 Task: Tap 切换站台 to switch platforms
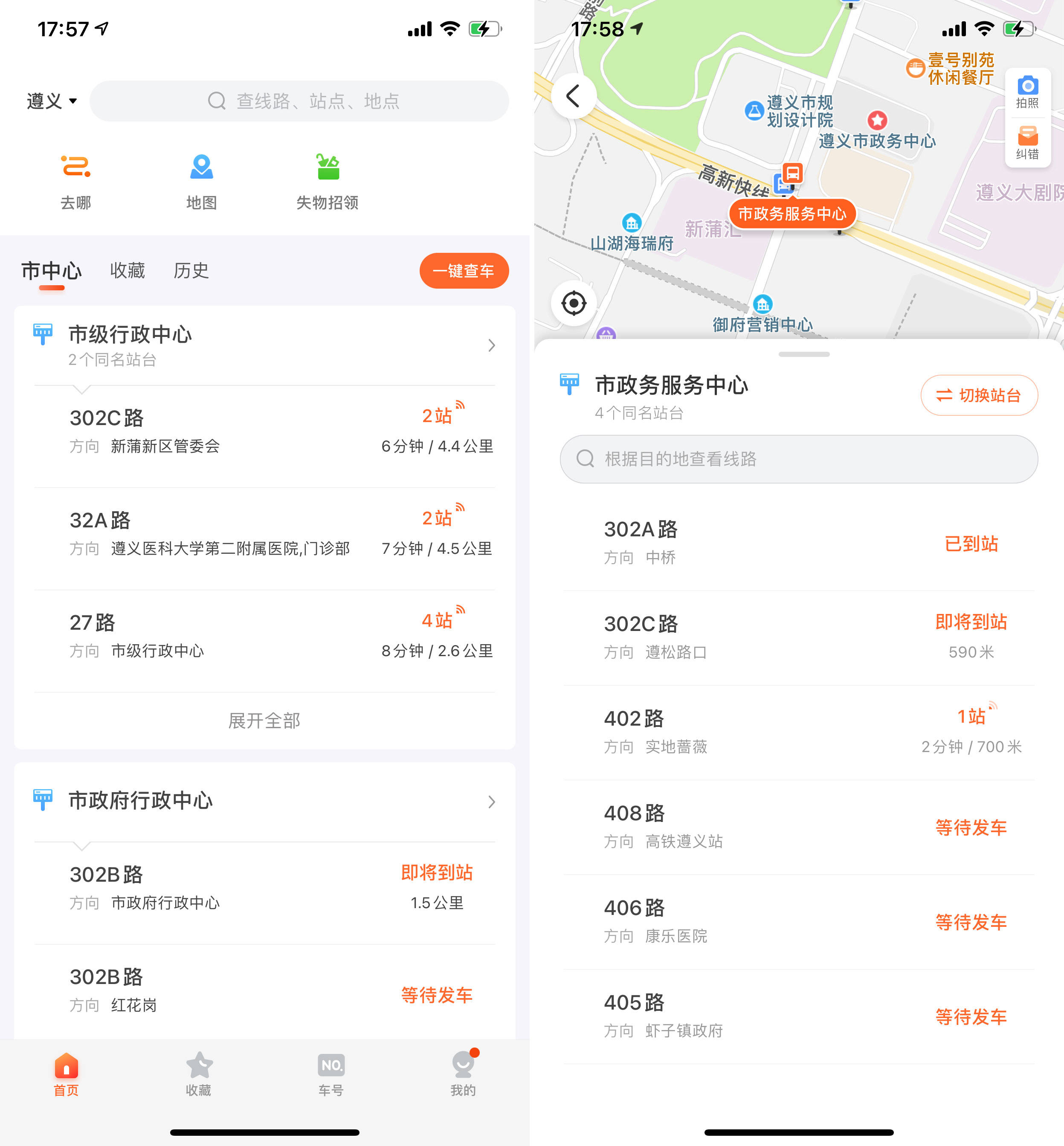[979, 396]
